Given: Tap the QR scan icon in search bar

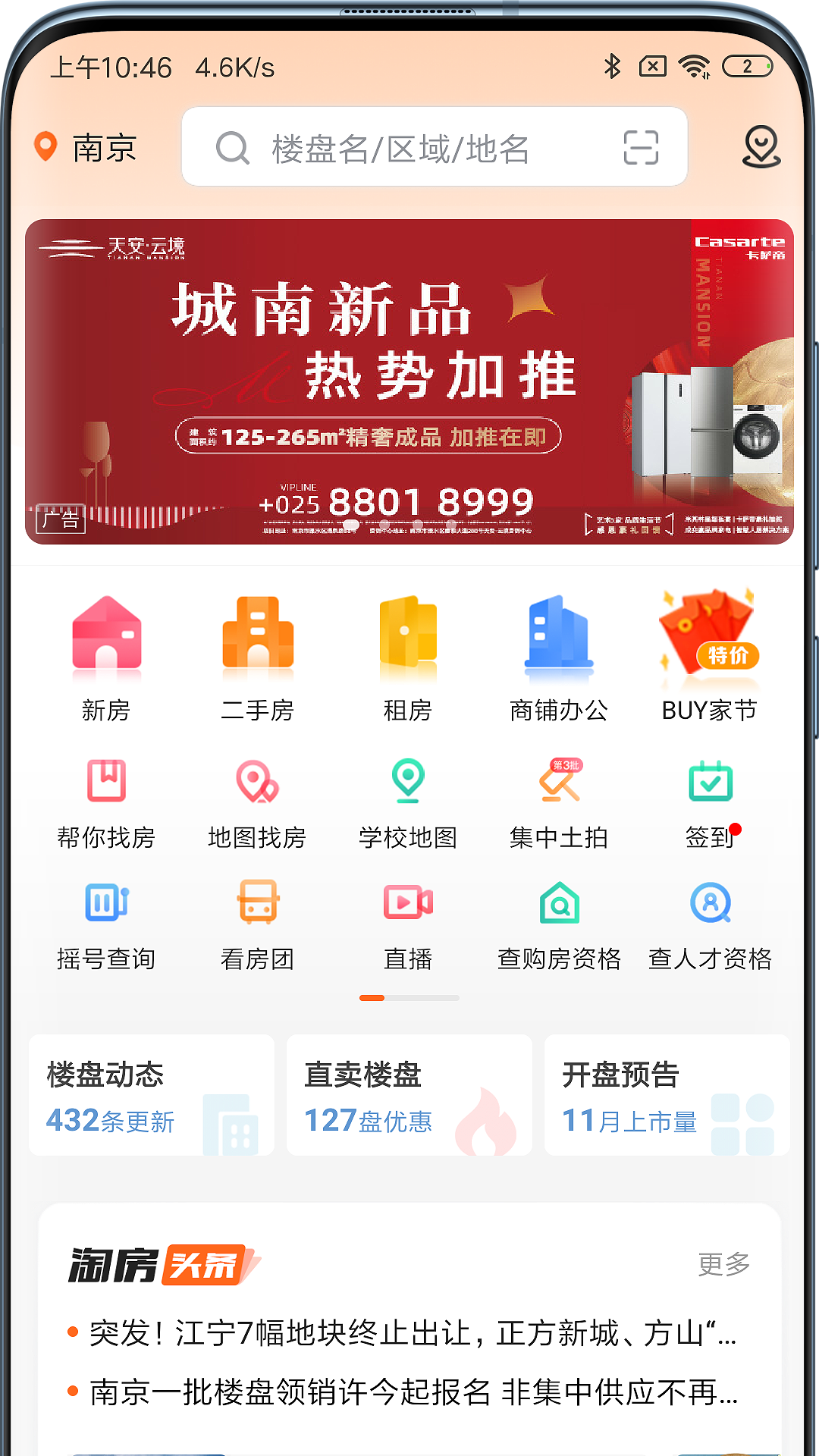Looking at the screenshot, I should 639,147.
